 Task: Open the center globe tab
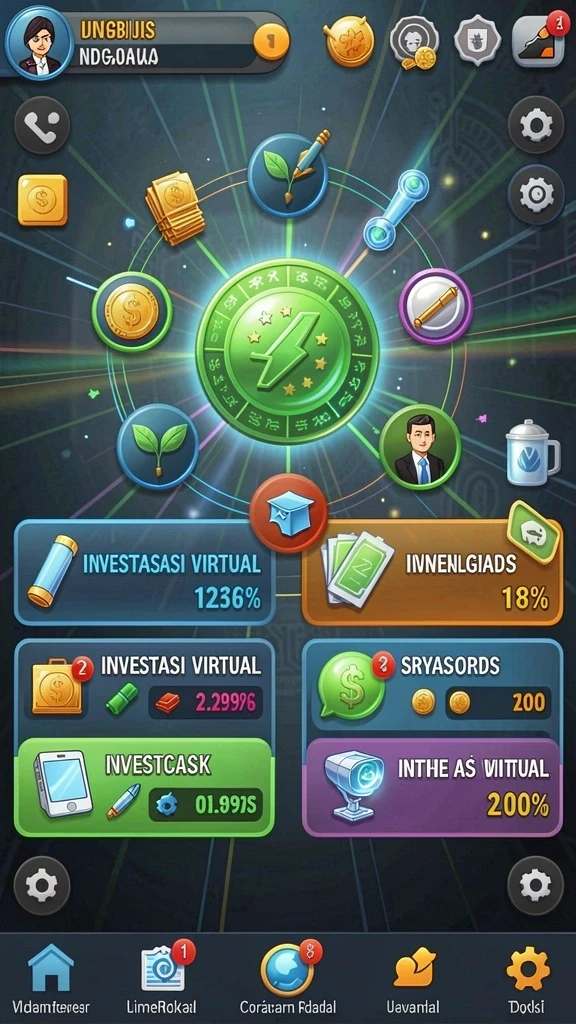(x=288, y=978)
